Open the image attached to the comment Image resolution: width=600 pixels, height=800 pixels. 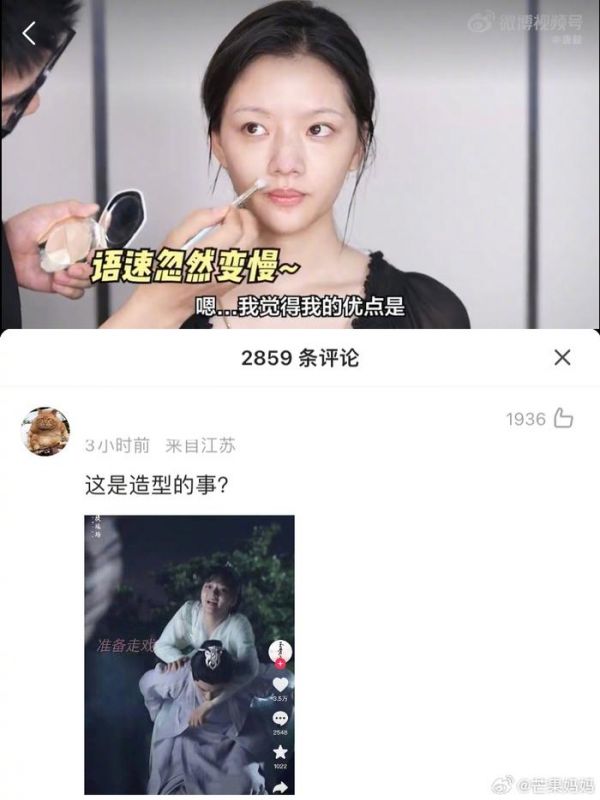pos(189,654)
